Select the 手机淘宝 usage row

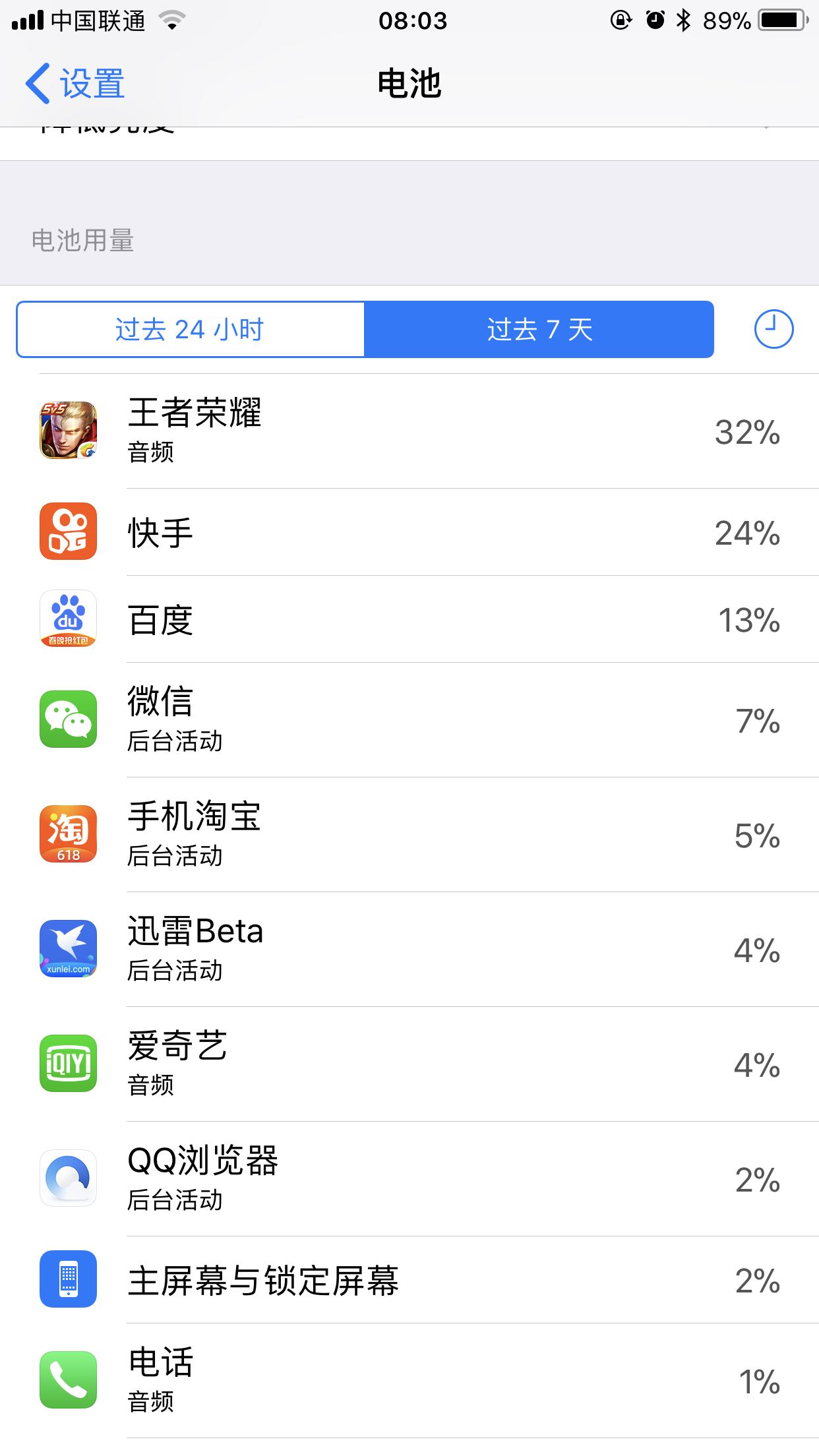pyautogui.click(x=409, y=835)
